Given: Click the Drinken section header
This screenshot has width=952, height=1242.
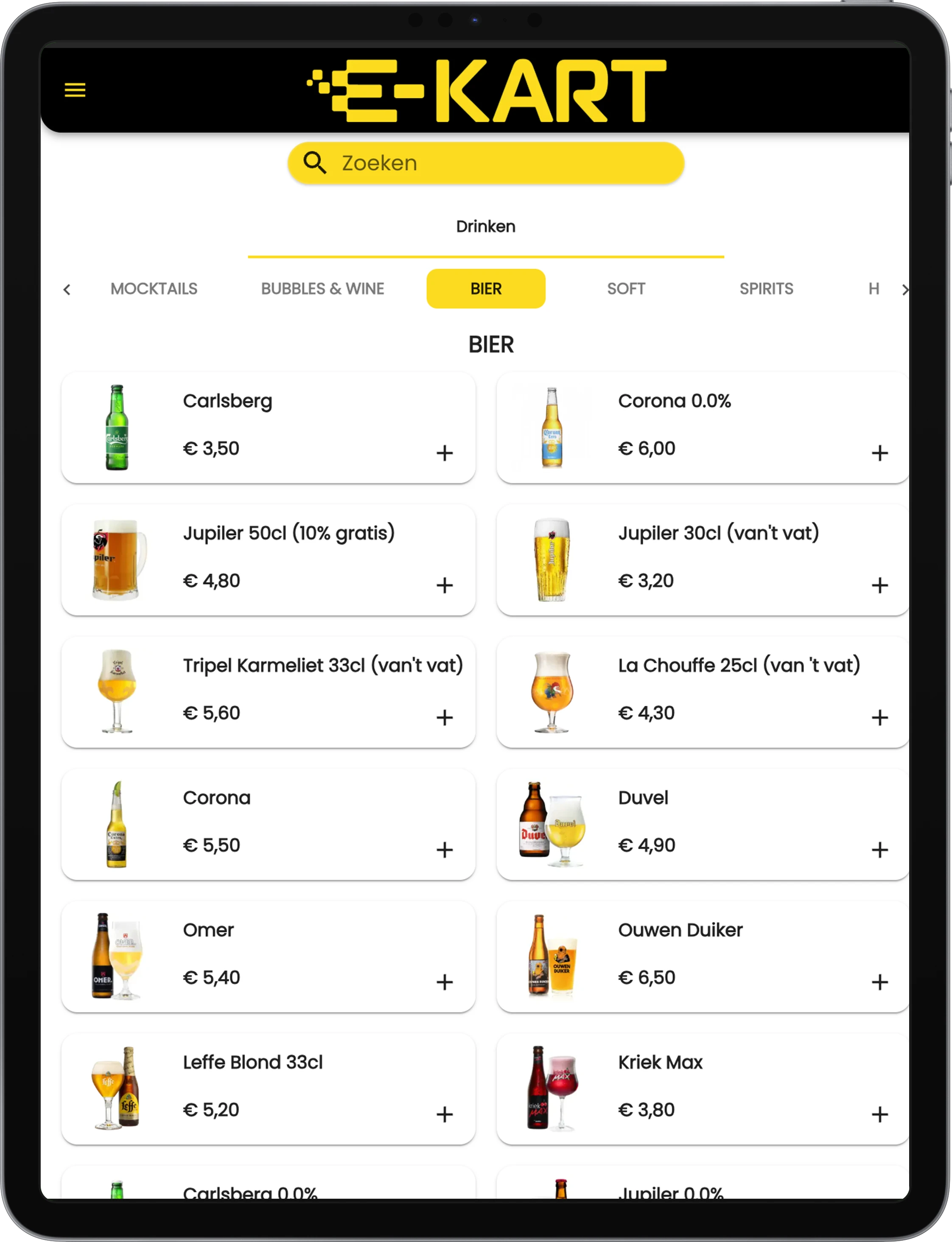Looking at the screenshot, I should tap(486, 226).
